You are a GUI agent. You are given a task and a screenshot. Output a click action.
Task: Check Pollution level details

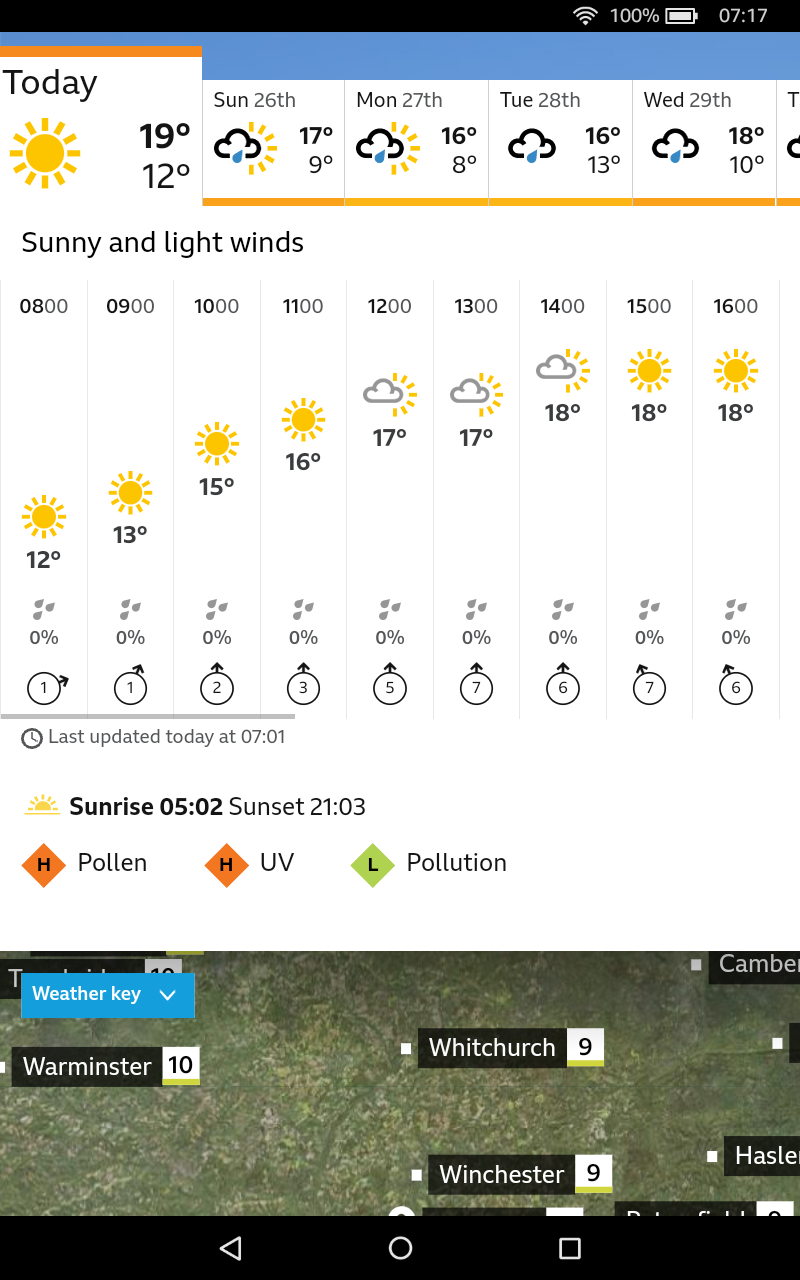(430, 863)
